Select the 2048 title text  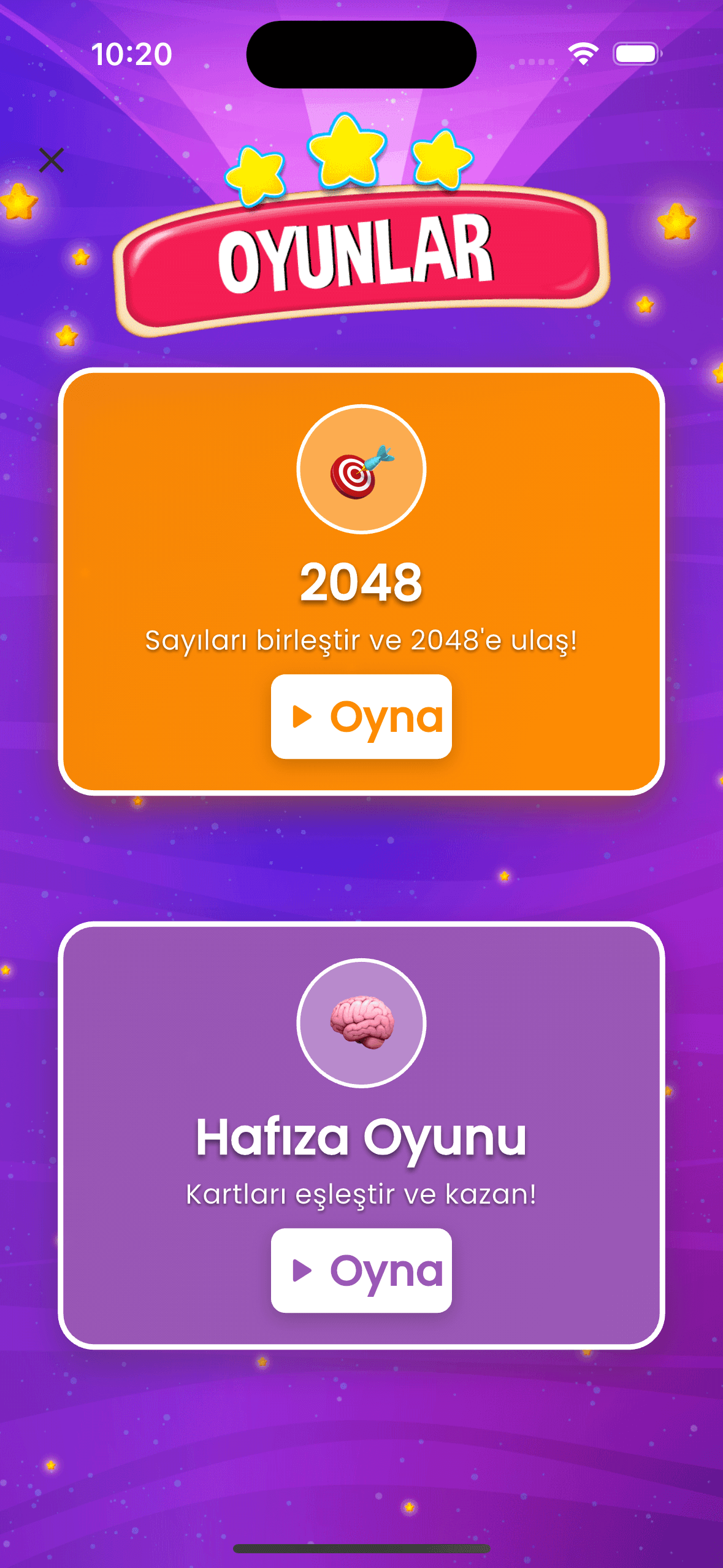coord(361,583)
